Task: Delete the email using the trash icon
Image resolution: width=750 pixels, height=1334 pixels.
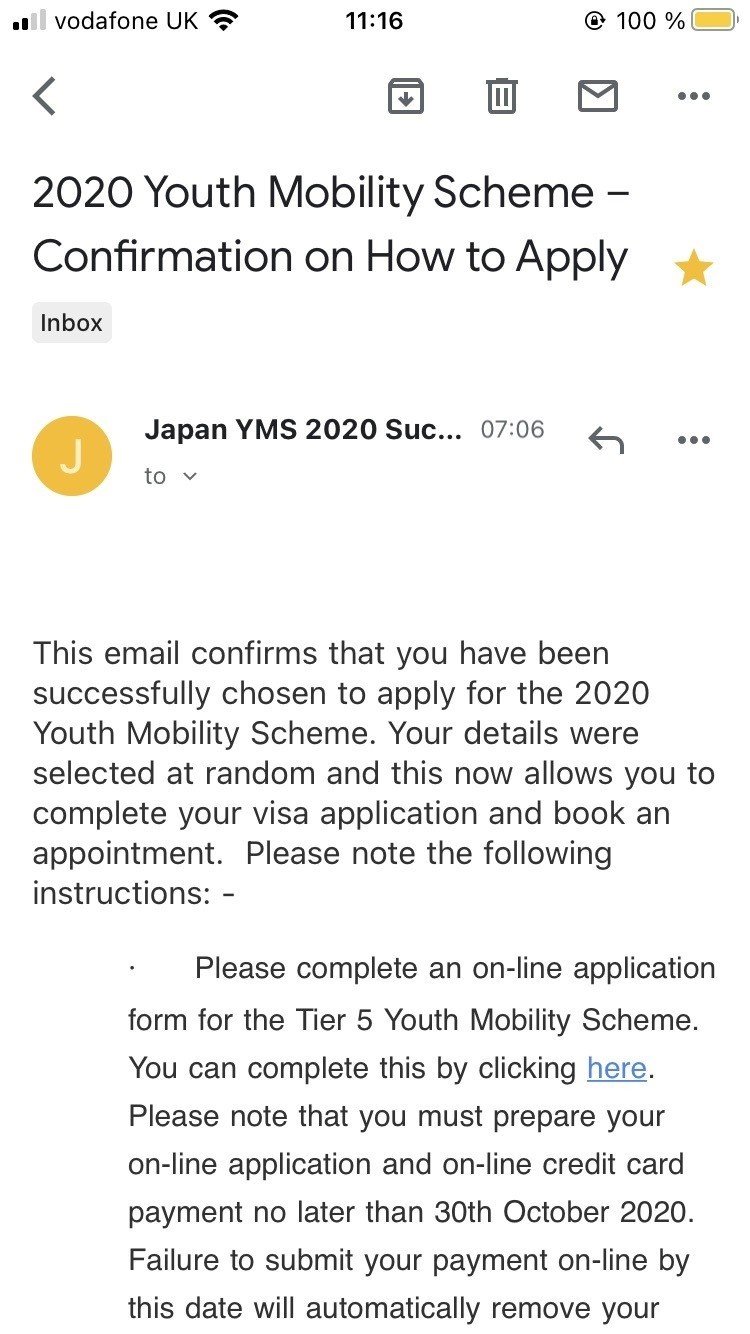Action: (501, 96)
